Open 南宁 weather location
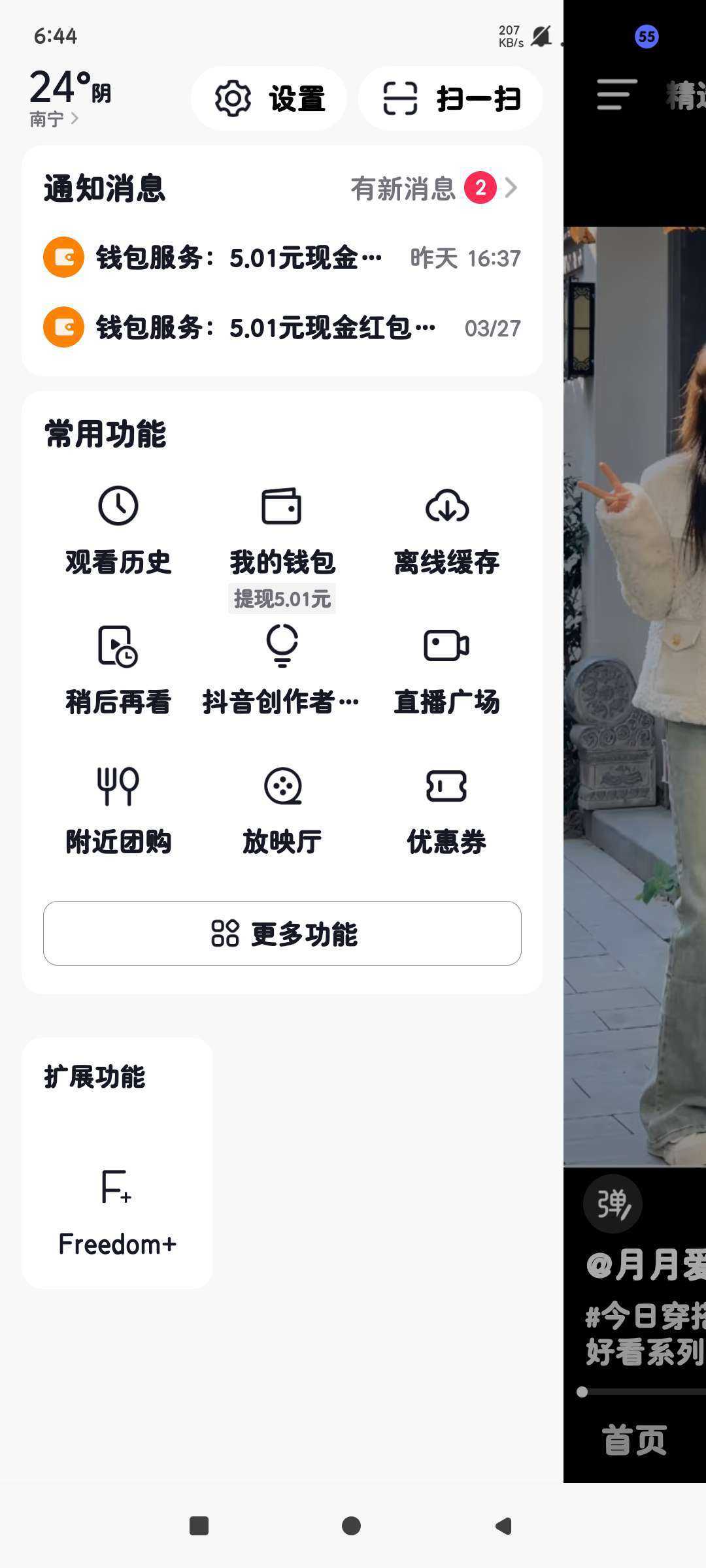This screenshot has width=706, height=1568. tap(54, 119)
